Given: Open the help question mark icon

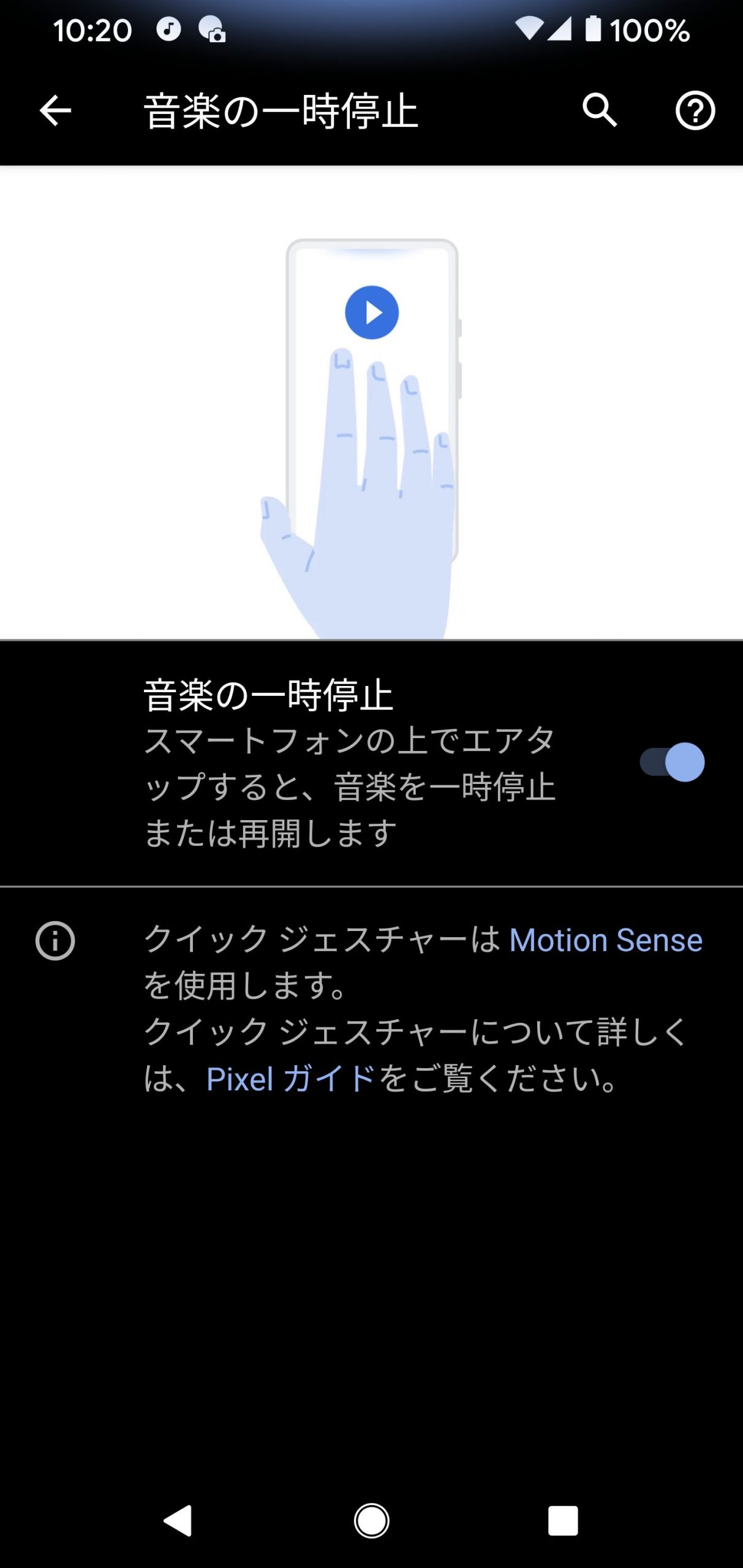Looking at the screenshot, I should 695,111.
